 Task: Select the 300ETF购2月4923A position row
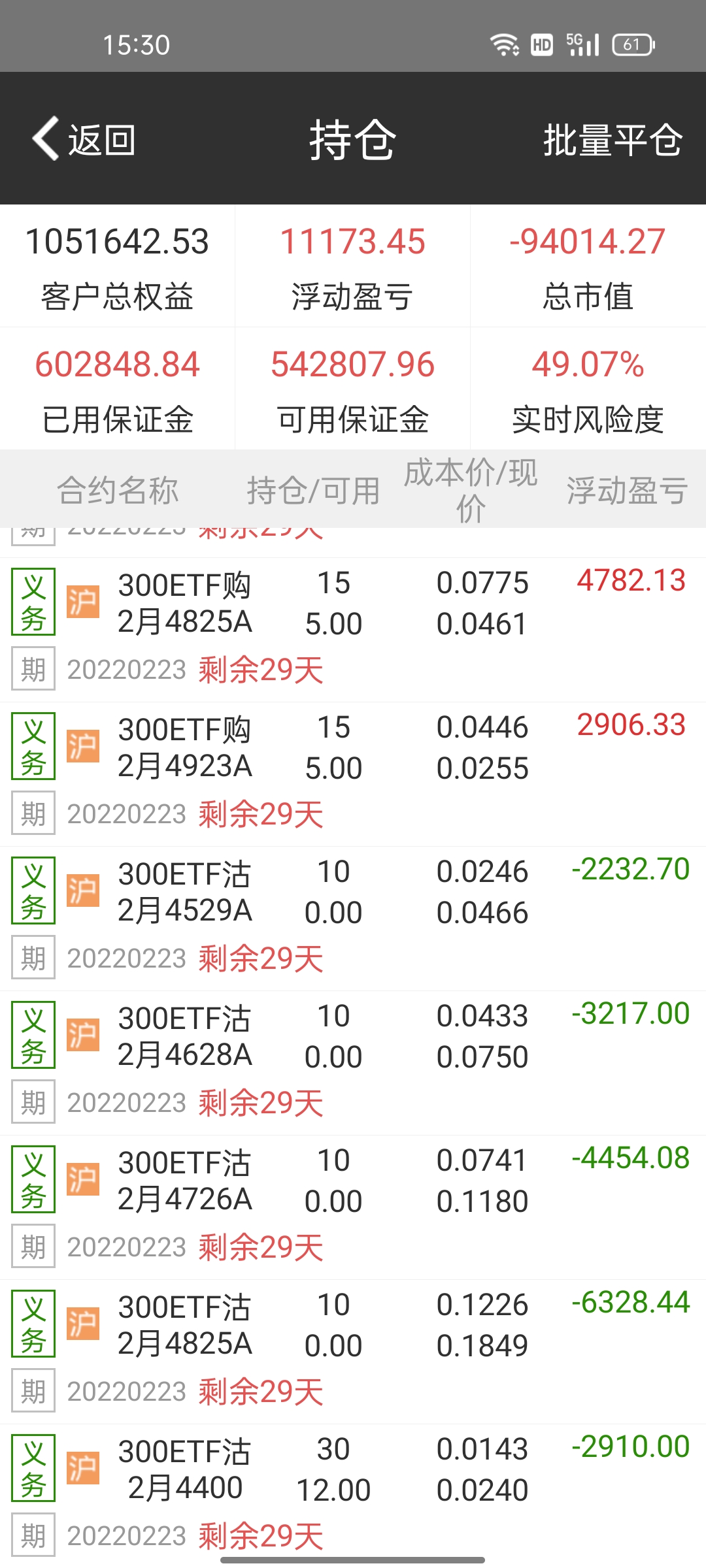(x=185, y=747)
